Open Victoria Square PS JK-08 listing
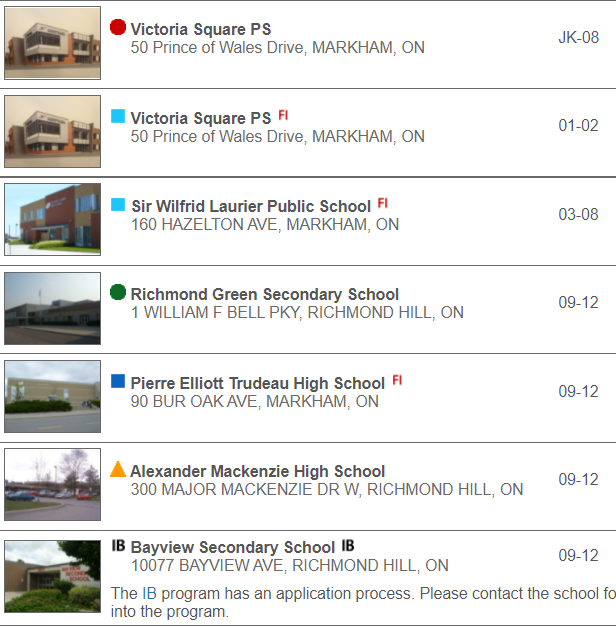The height and width of the screenshot is (627, 616). 200,30
